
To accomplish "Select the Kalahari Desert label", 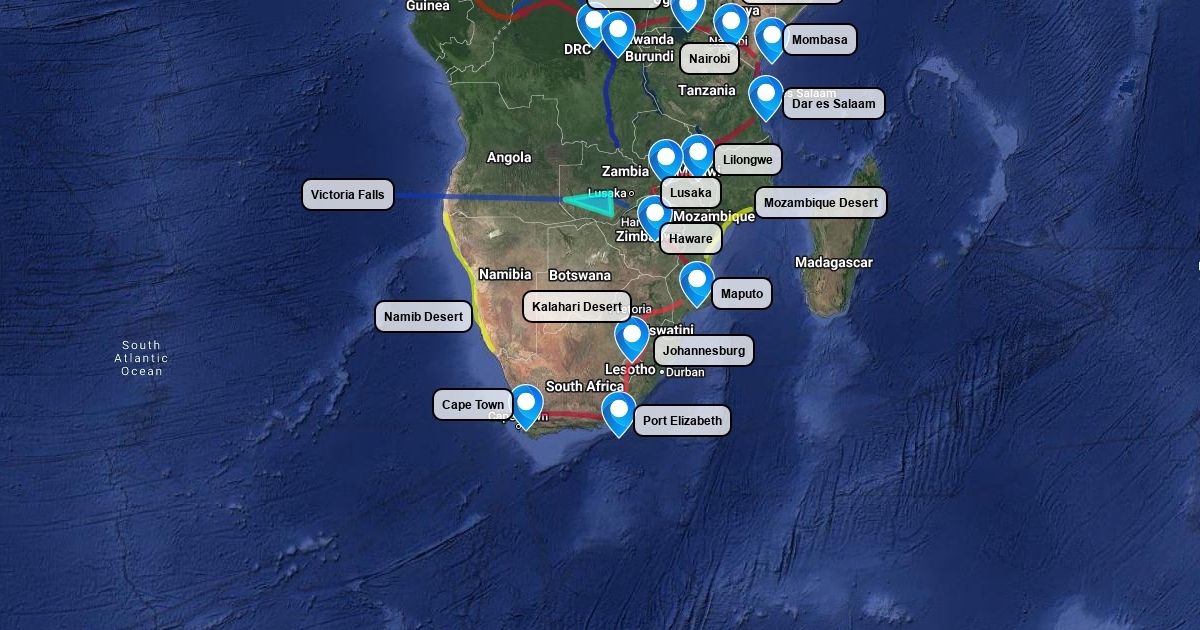I will tap(577, 307).
